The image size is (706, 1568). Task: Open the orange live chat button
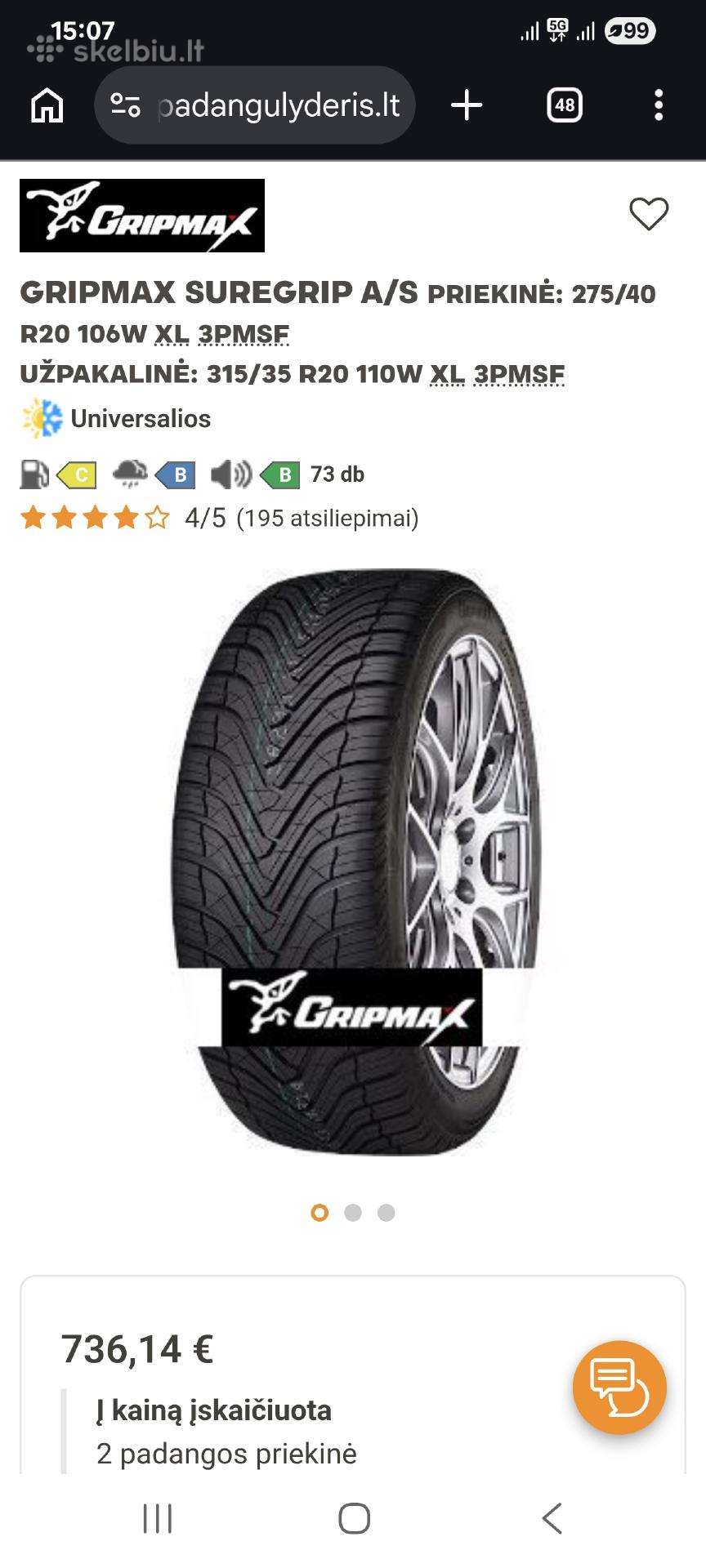click(619, 1388)
